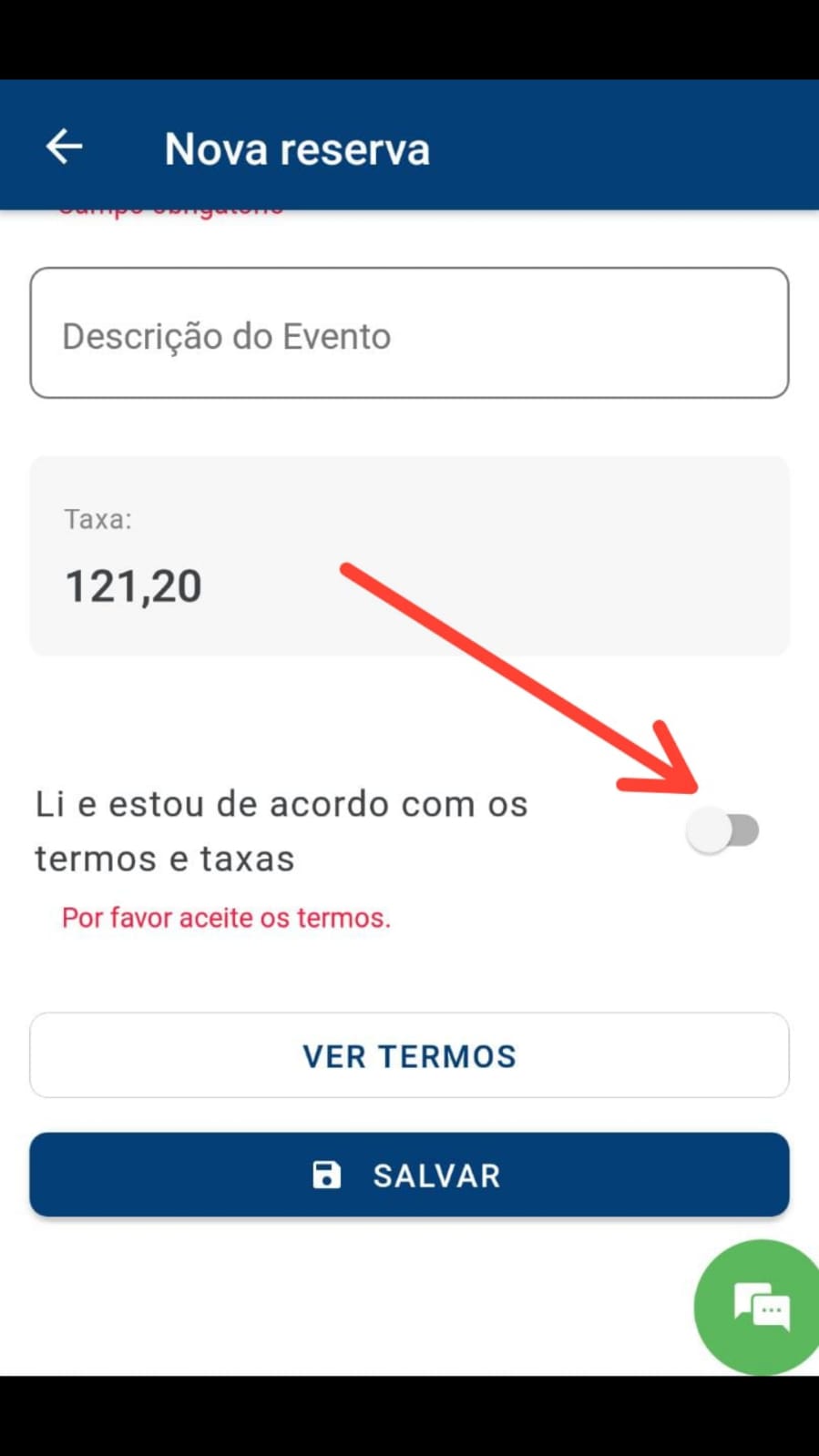Tap the Descrição do Evento field
This screenshot has height=1456, width=819.
tap(409, 332)
